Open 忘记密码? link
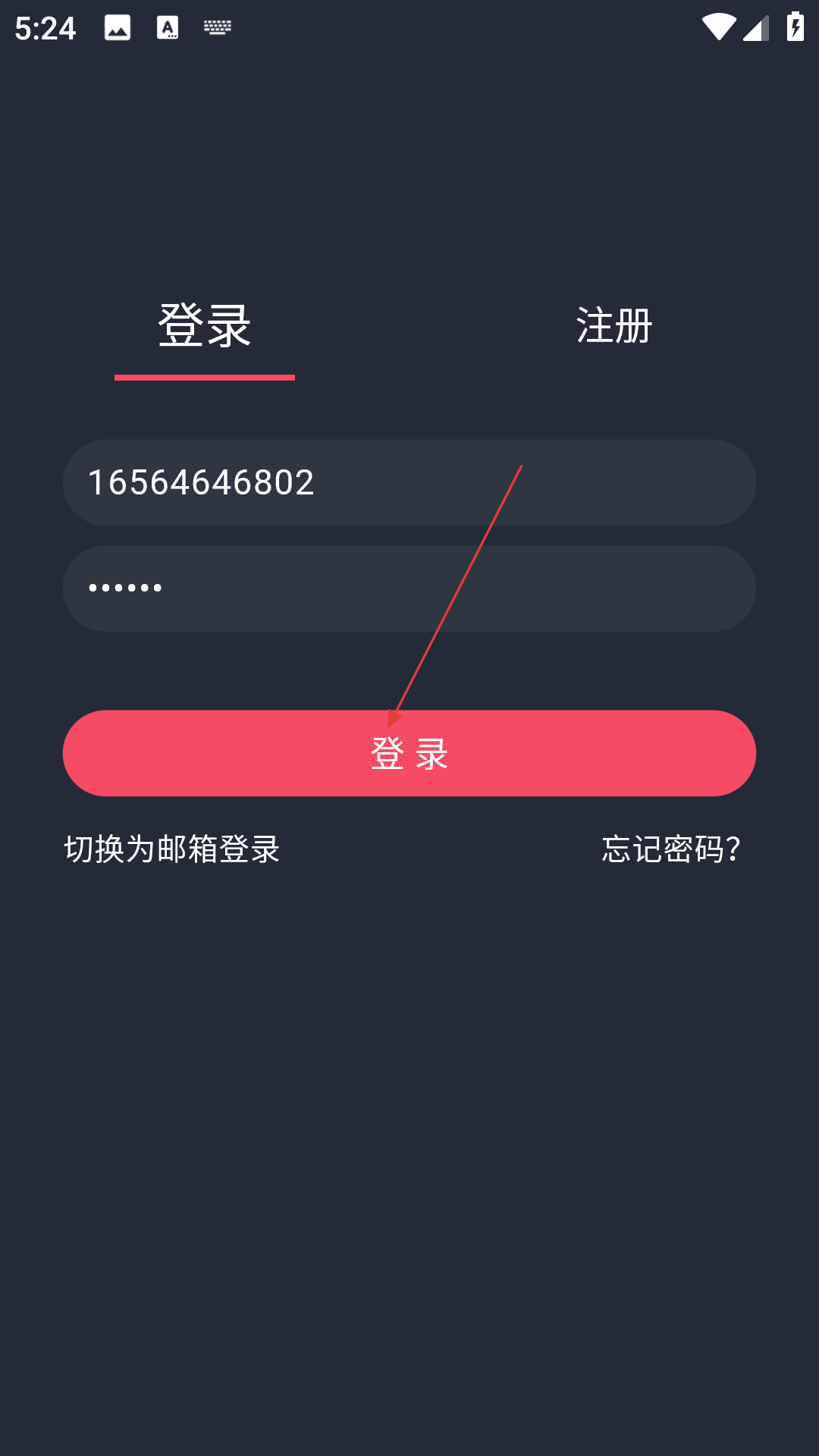This screenshot has height=1456, width=819. pos(671,849)
